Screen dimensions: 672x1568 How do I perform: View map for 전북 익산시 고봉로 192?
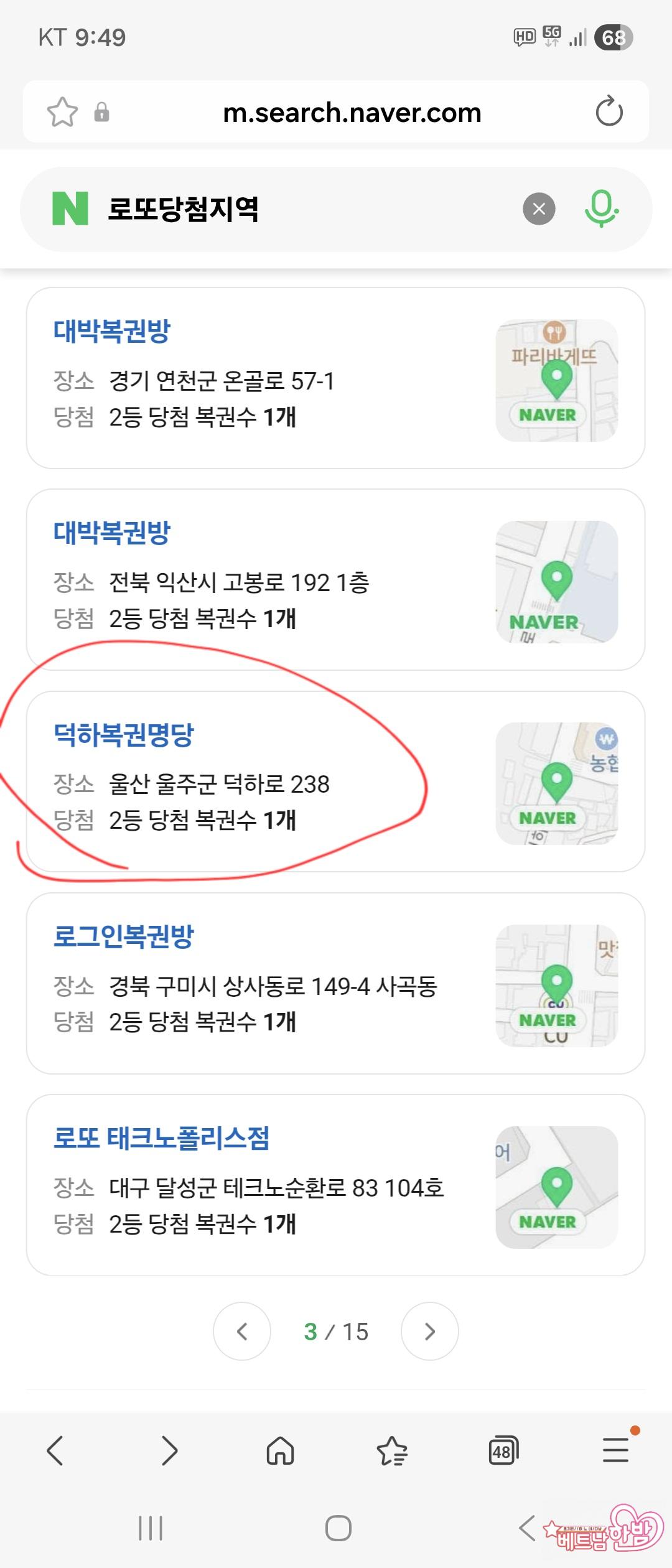(556, 582)
